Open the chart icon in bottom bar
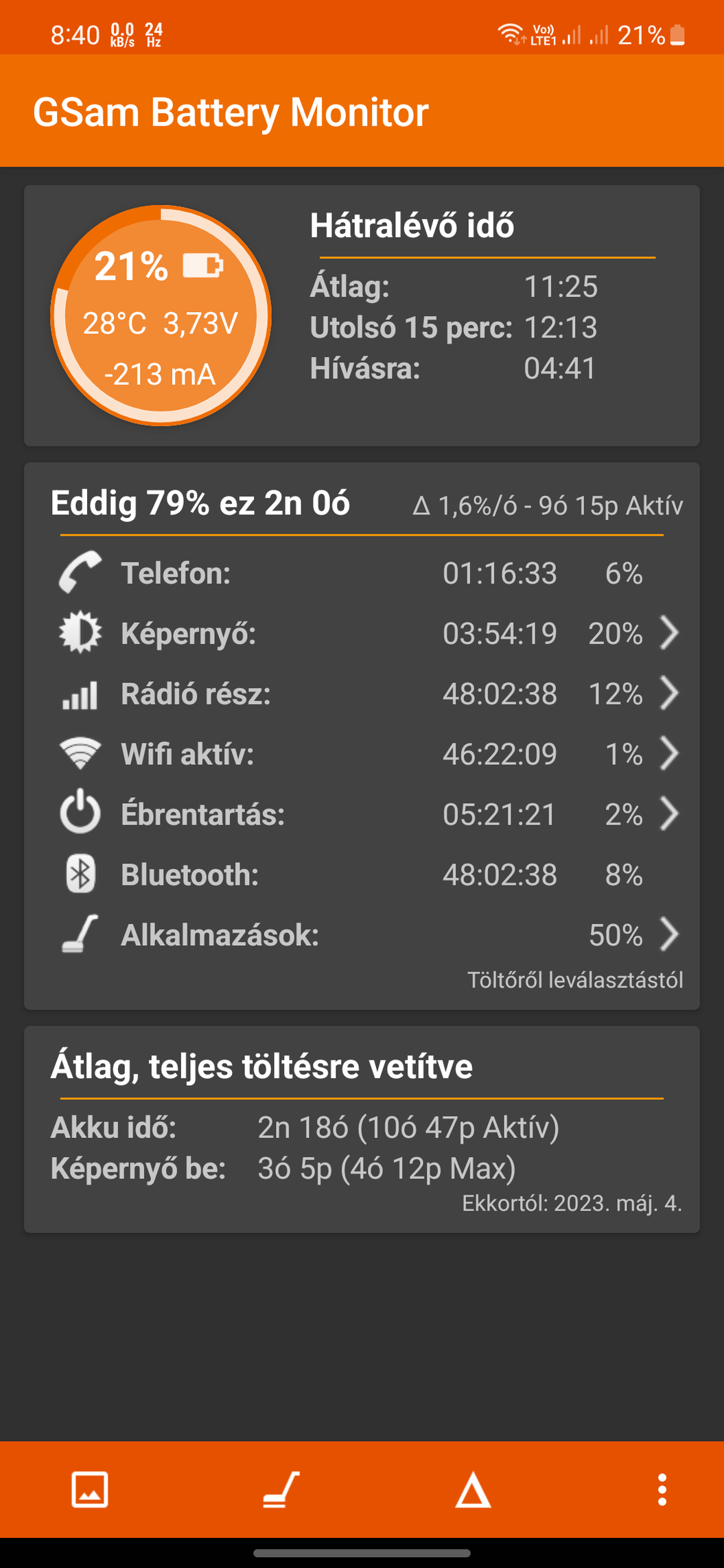The image size is (724, 1568). tap(90, 1489)
